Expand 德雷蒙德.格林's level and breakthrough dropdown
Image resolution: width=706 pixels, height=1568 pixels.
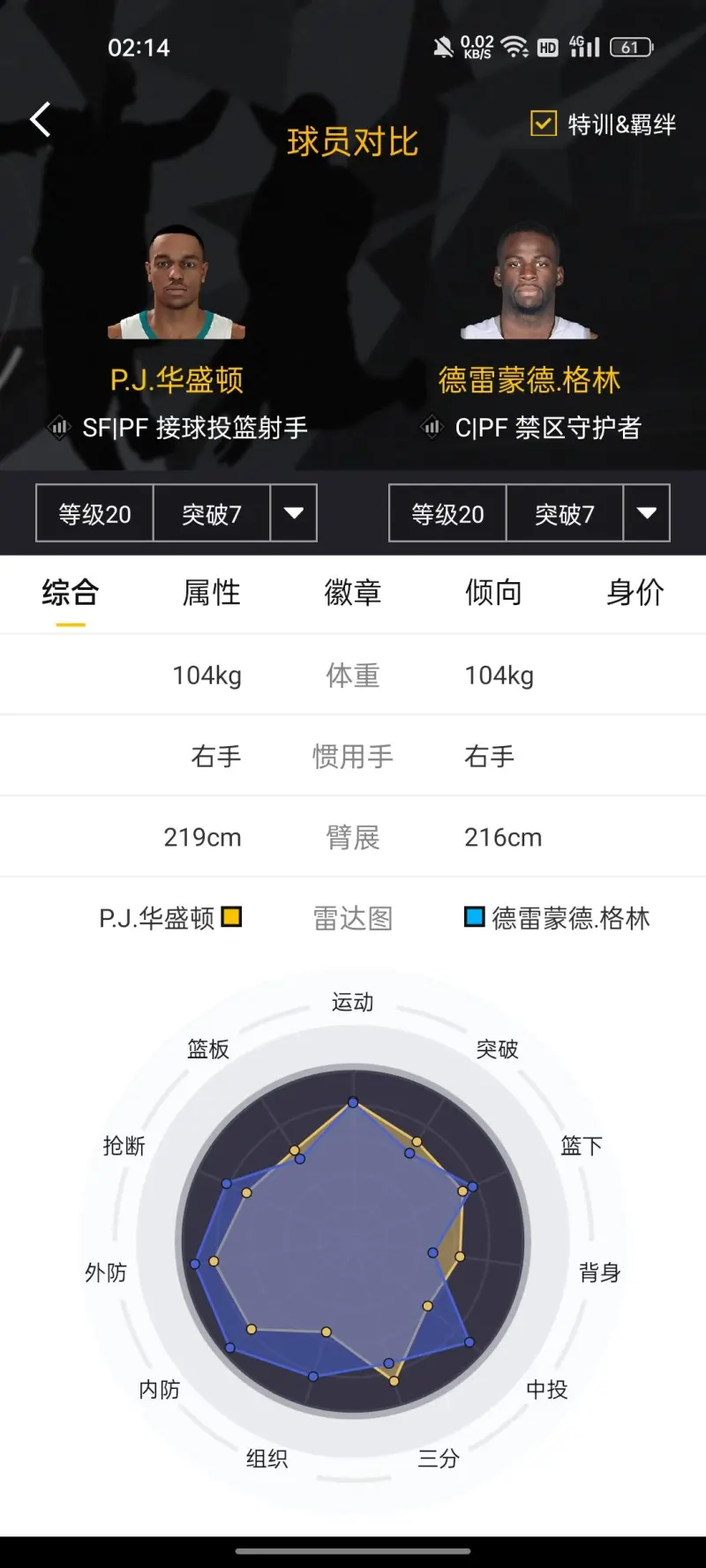[646, 513]
